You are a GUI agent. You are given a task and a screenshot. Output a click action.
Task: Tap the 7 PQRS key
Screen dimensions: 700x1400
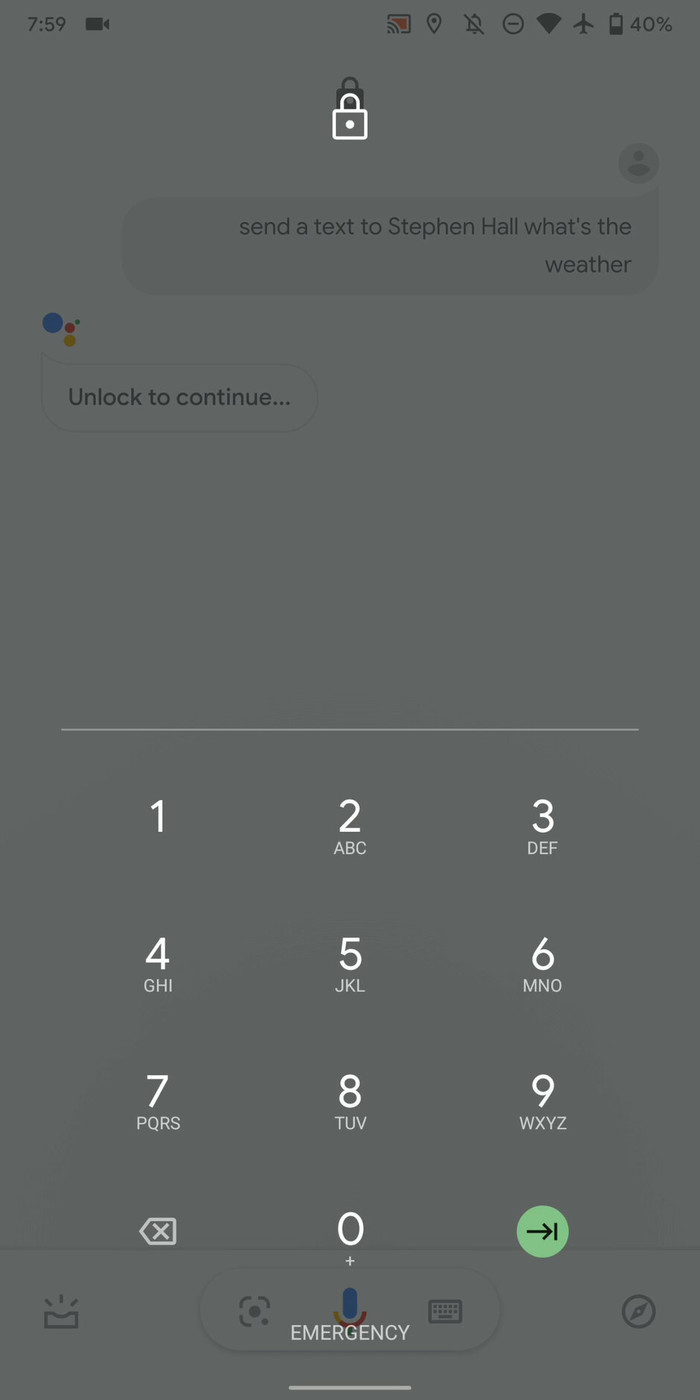point(157,1102)
